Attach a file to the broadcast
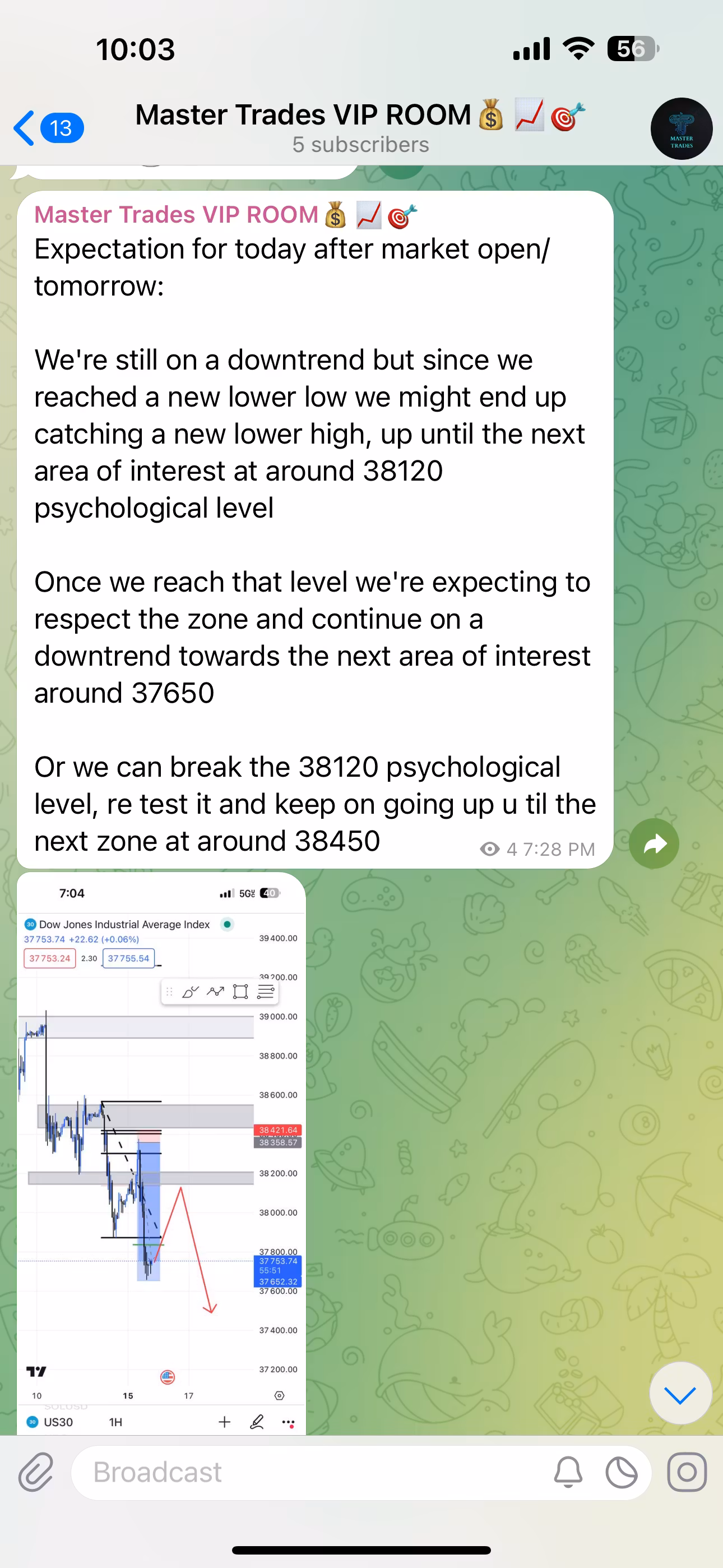The image size is (723, 1568). point(36,1473)
